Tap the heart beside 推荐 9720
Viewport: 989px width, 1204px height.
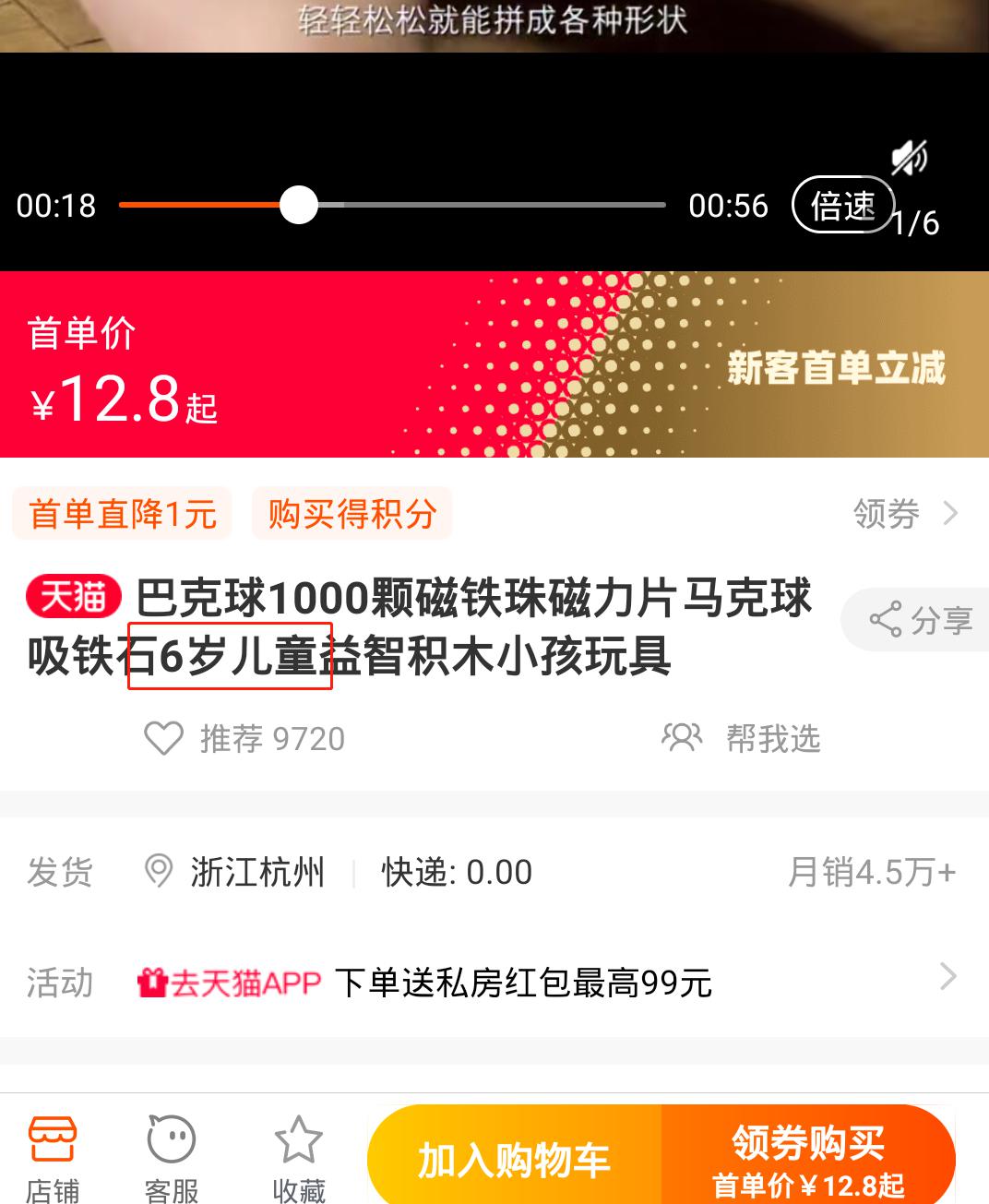pos(162,738)
